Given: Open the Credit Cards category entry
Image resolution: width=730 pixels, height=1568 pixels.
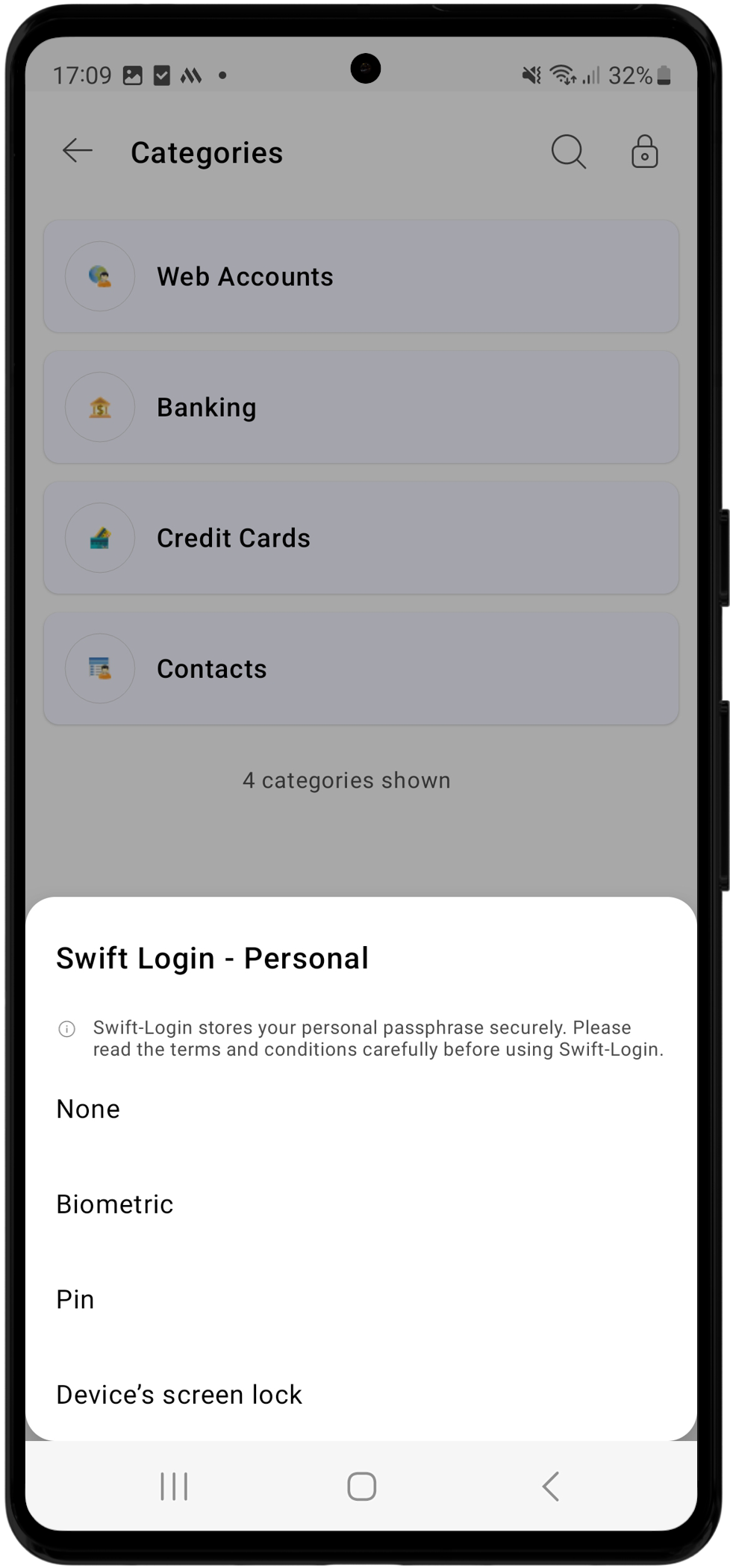Looking at the screenshot, I should pos(361,538).
